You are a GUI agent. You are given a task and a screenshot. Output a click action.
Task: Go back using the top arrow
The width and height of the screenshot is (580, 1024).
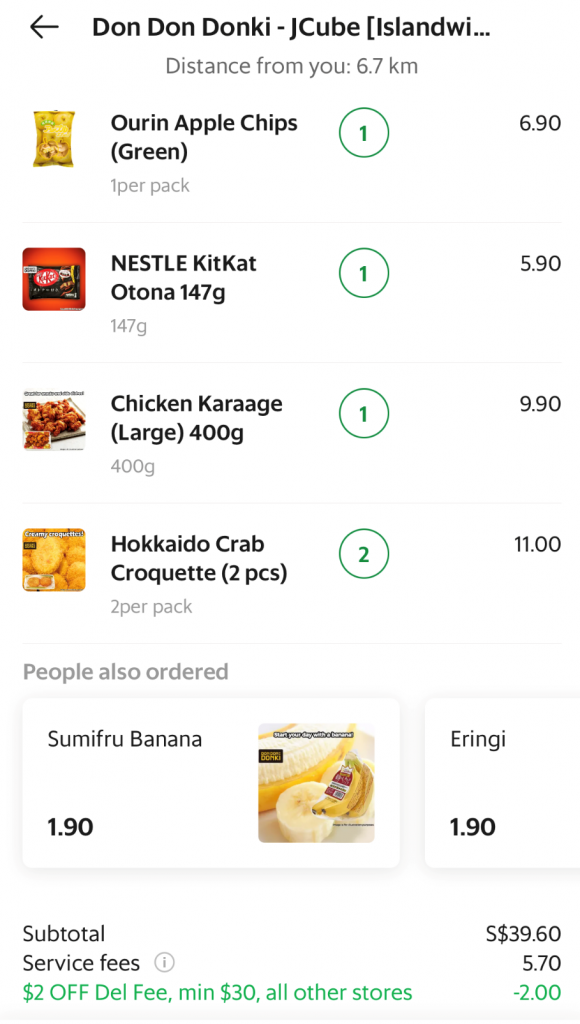[44, 27]
